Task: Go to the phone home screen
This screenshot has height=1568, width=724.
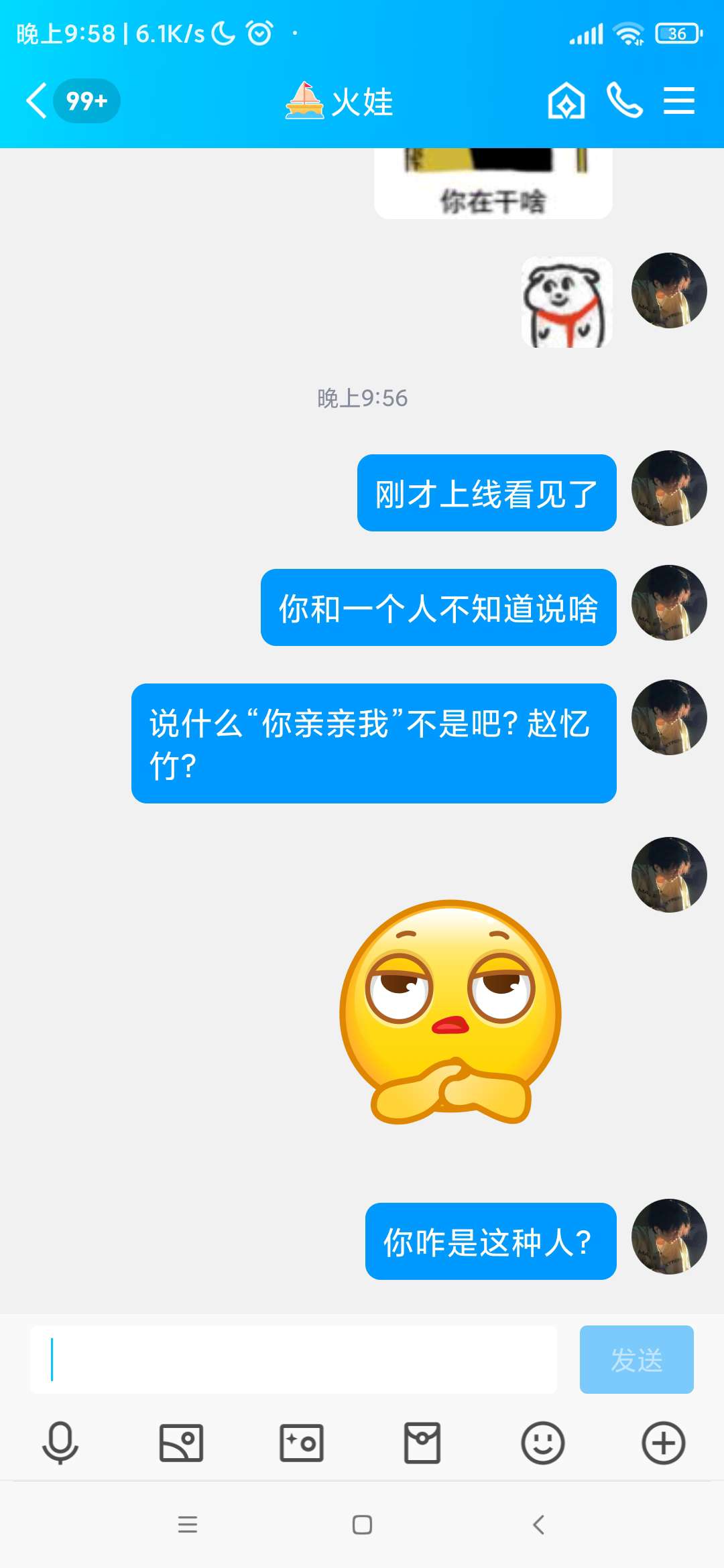Action: coord(362,1524)
